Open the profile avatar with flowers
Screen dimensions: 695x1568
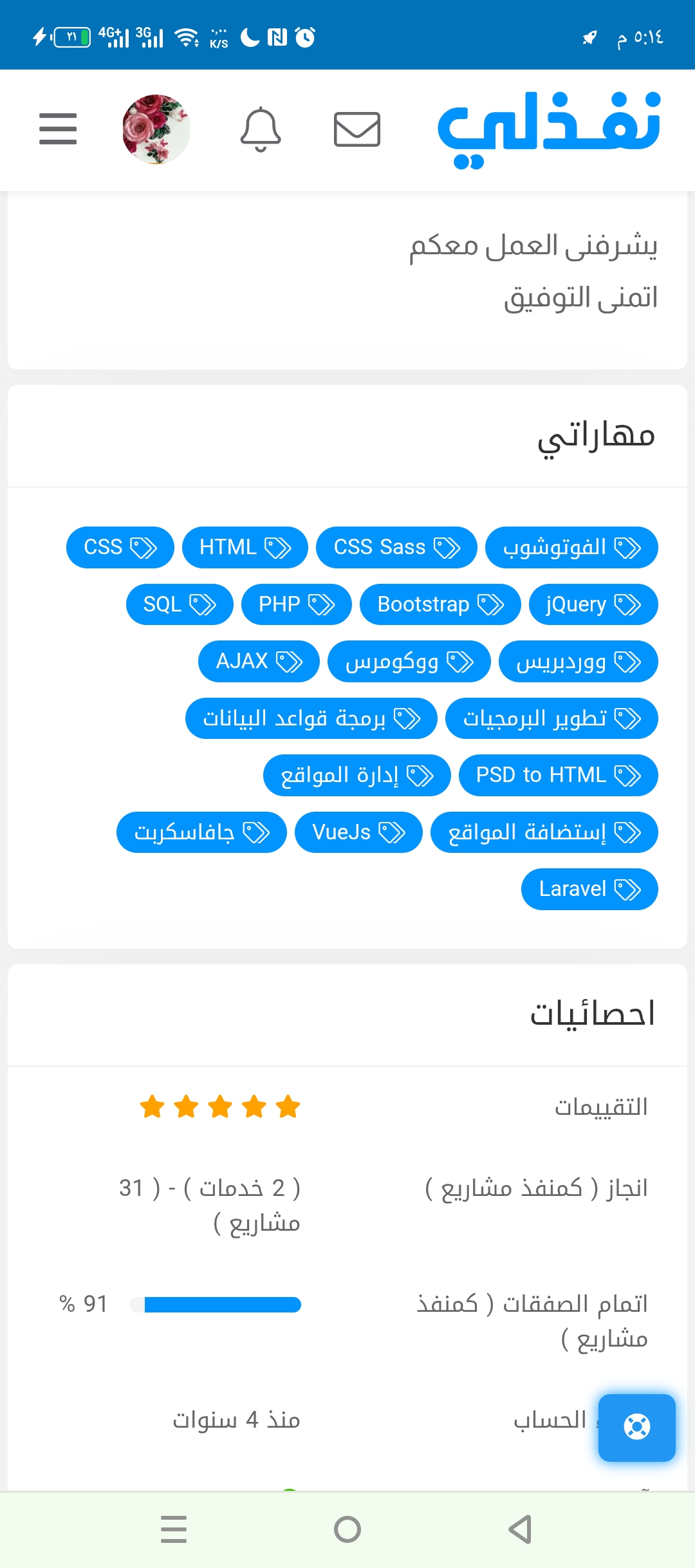[x=156, y=129]
